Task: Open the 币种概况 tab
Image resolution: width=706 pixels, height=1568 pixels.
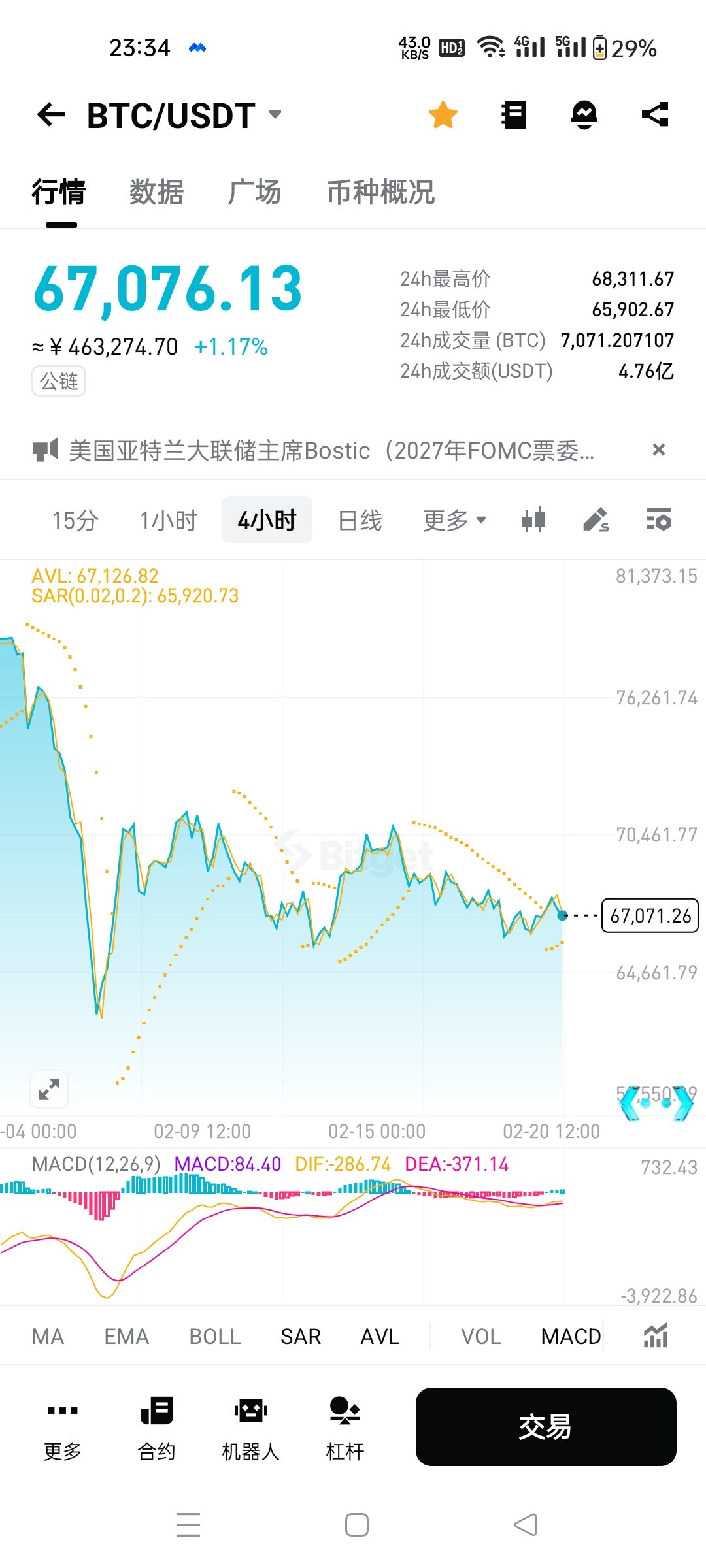Action: [x=380, y=192]
